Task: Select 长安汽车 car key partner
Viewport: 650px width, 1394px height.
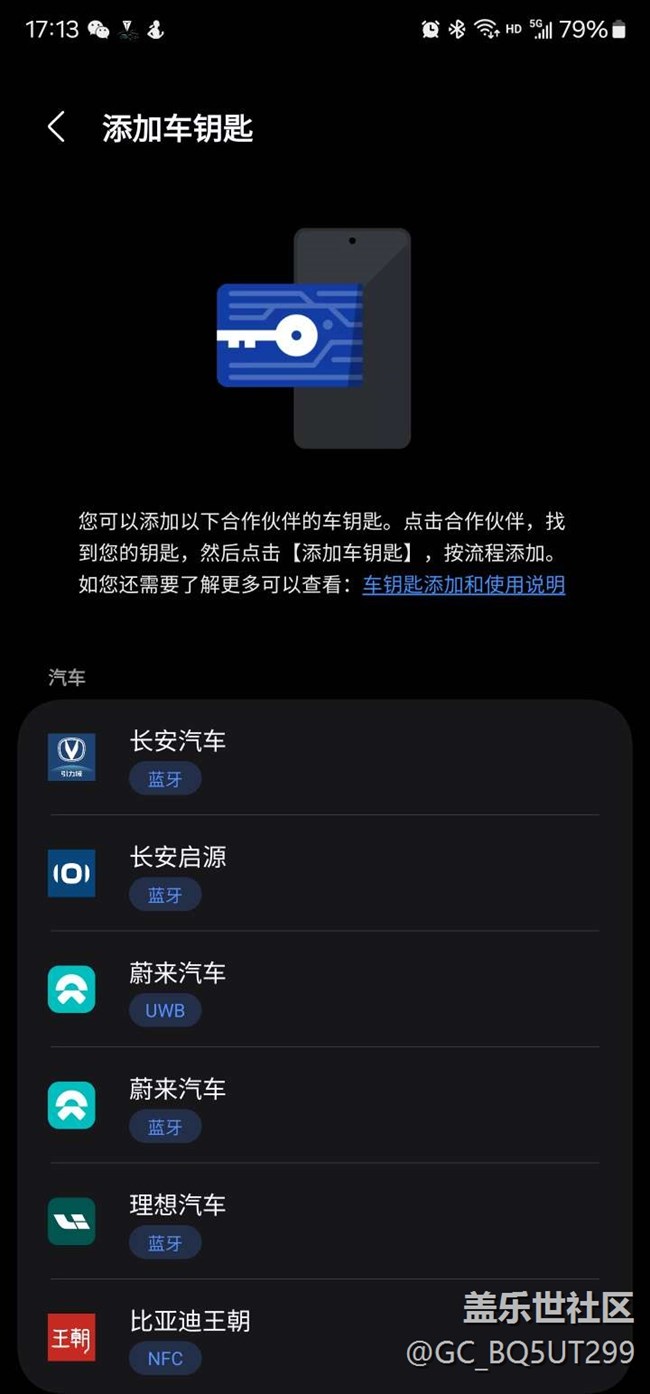Action: coord(325,758)
